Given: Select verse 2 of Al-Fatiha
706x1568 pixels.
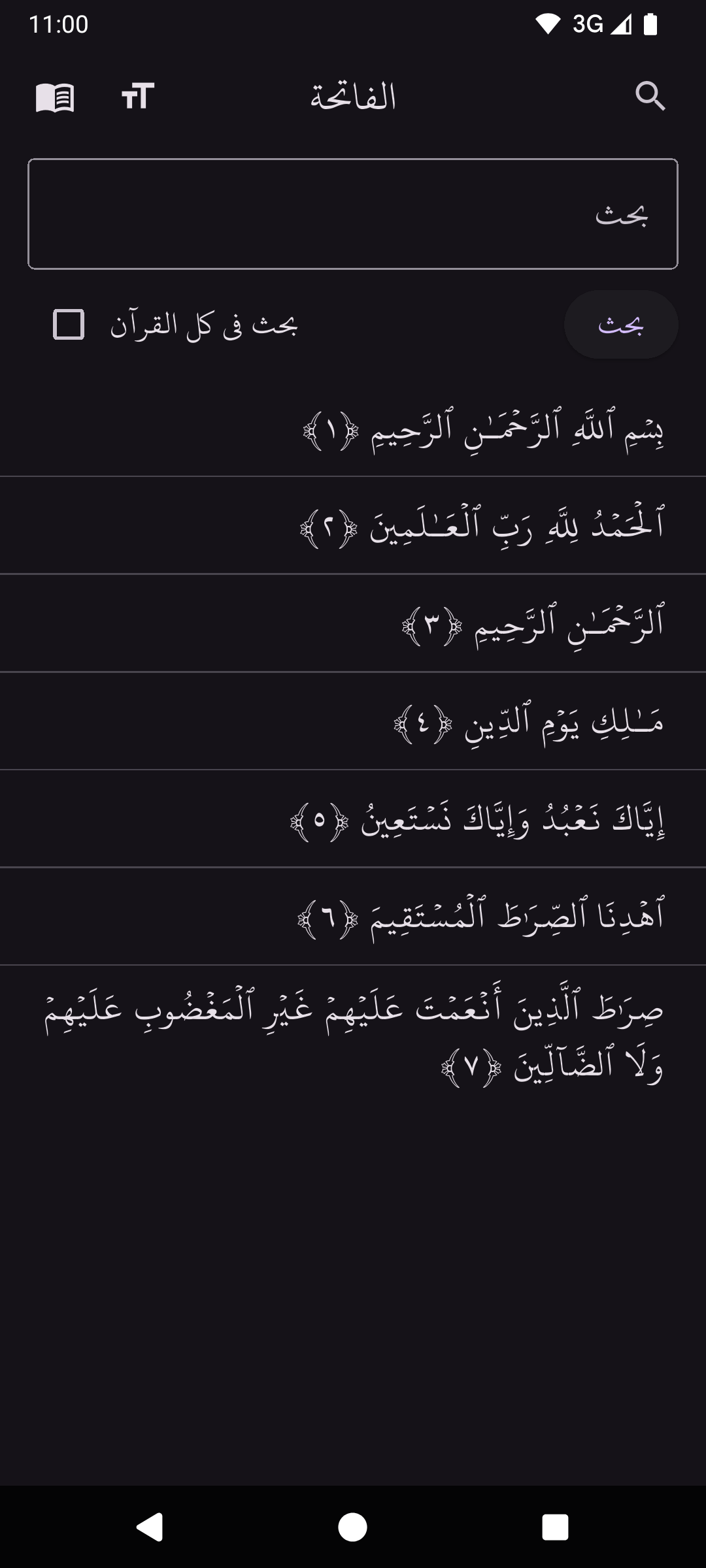Looking at the screenshot, I should (x=482, y=526).
